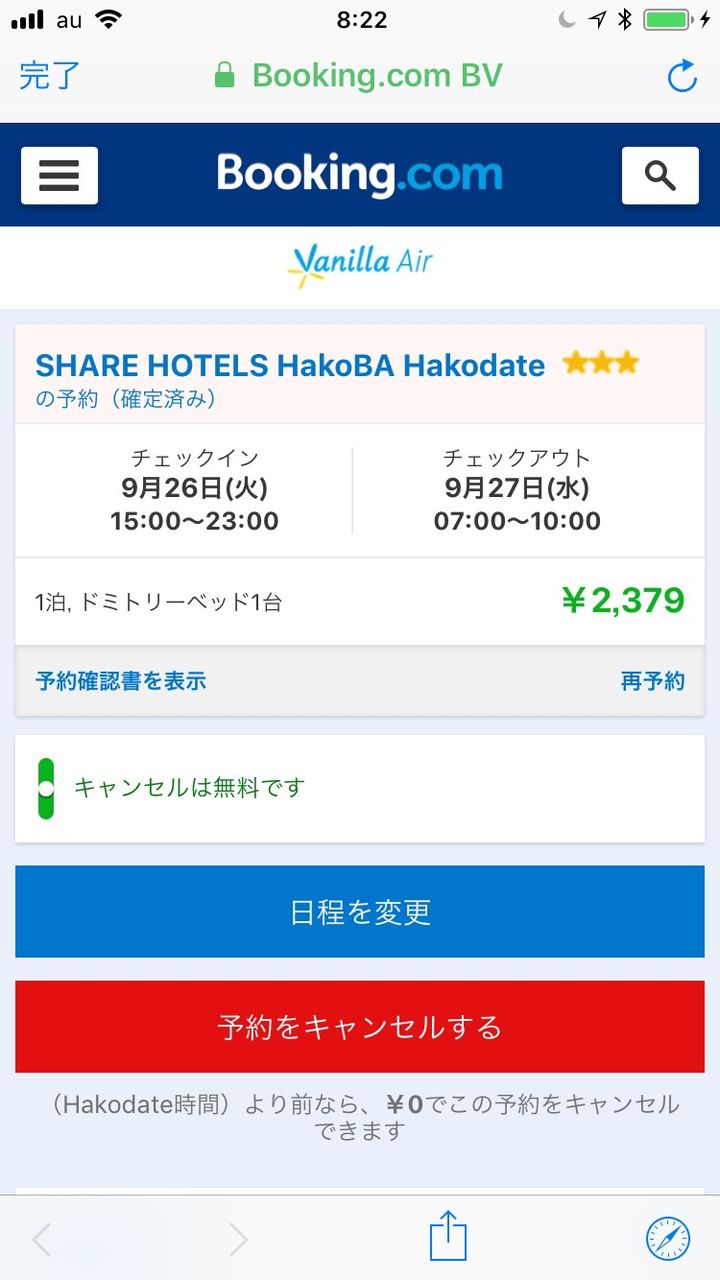720x1280 pixels.
Task: Reload the Booking.com page
Action: (682, 76)
